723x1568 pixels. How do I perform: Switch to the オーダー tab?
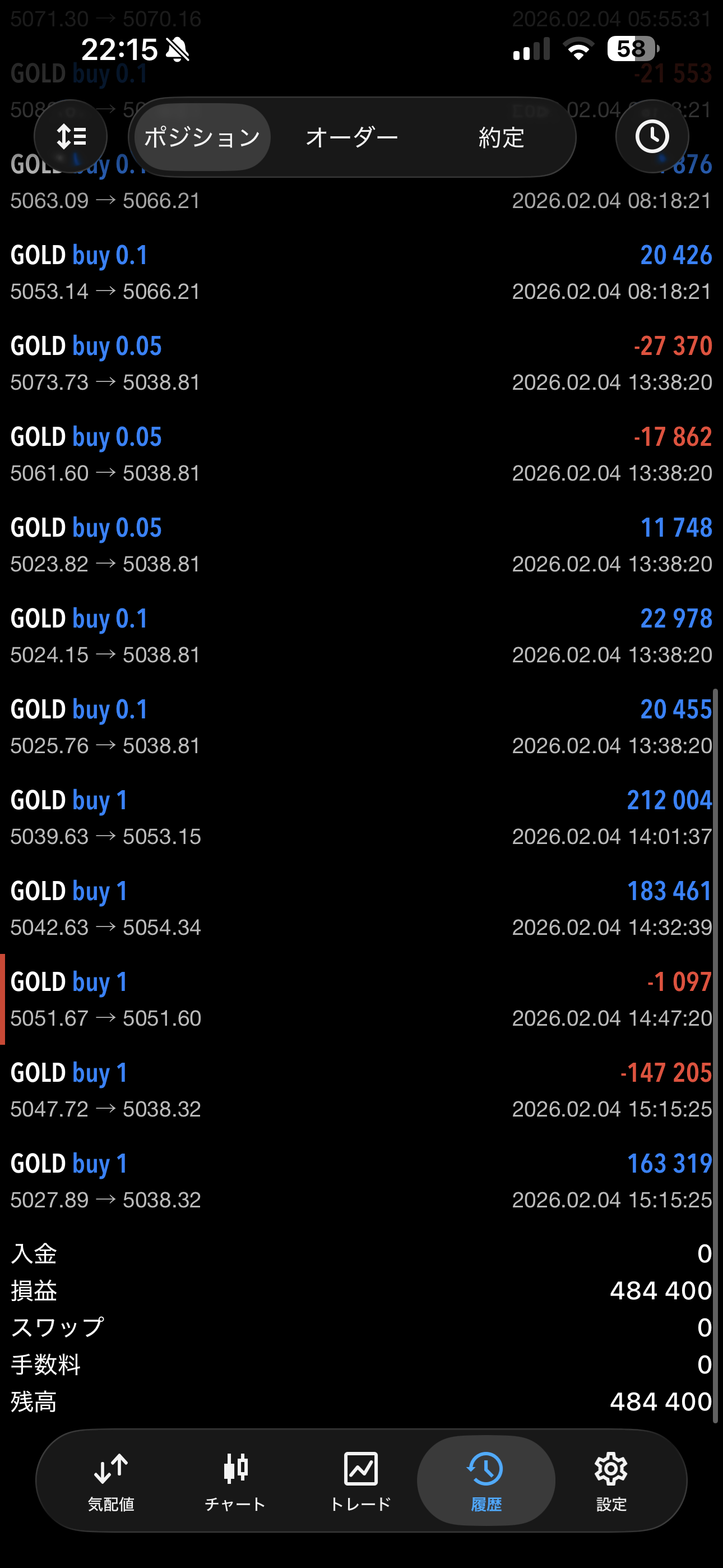(352, 137)
